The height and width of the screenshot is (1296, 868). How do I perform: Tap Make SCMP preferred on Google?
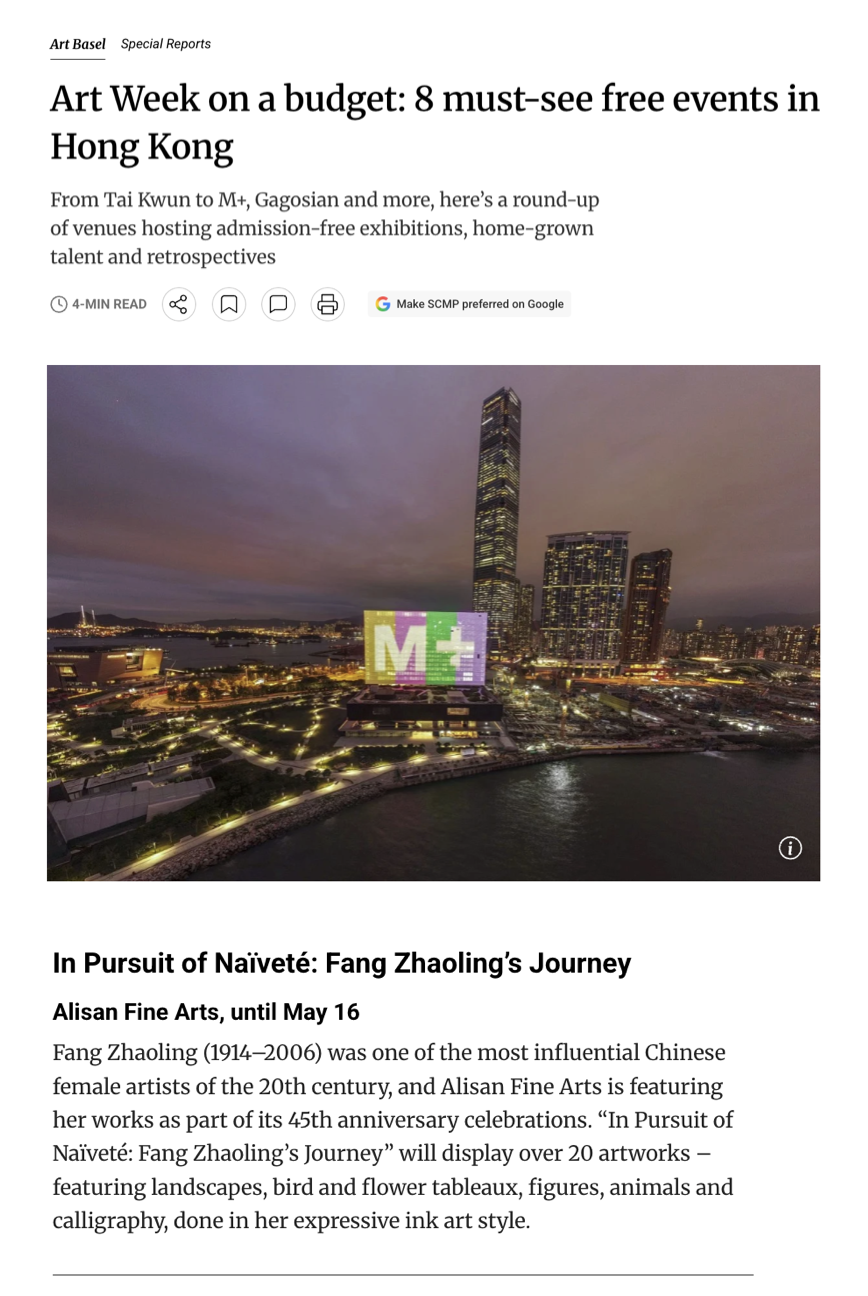tap(469, 304)
